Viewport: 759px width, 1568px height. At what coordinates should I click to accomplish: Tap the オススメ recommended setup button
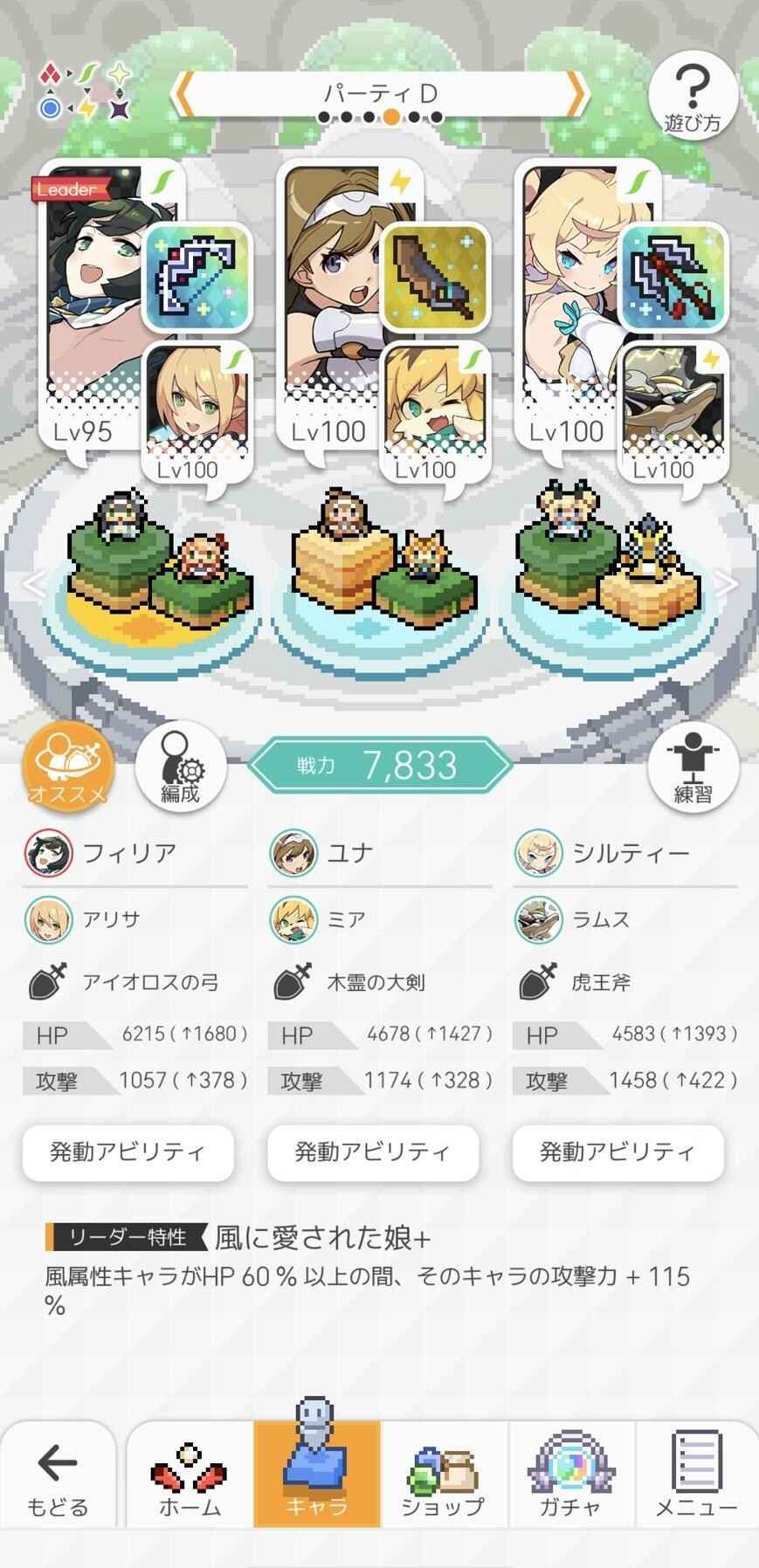click(68, 767)
